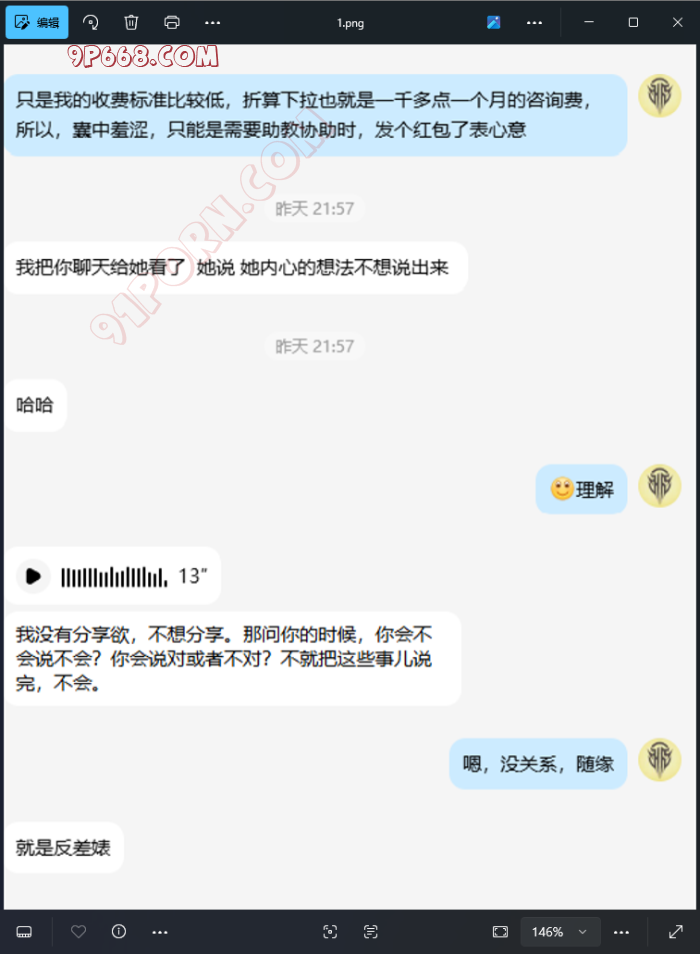The width and height of the screenshot is (700, 954).
Task: Enter full screen view
Action: click(x=676, y=932)
